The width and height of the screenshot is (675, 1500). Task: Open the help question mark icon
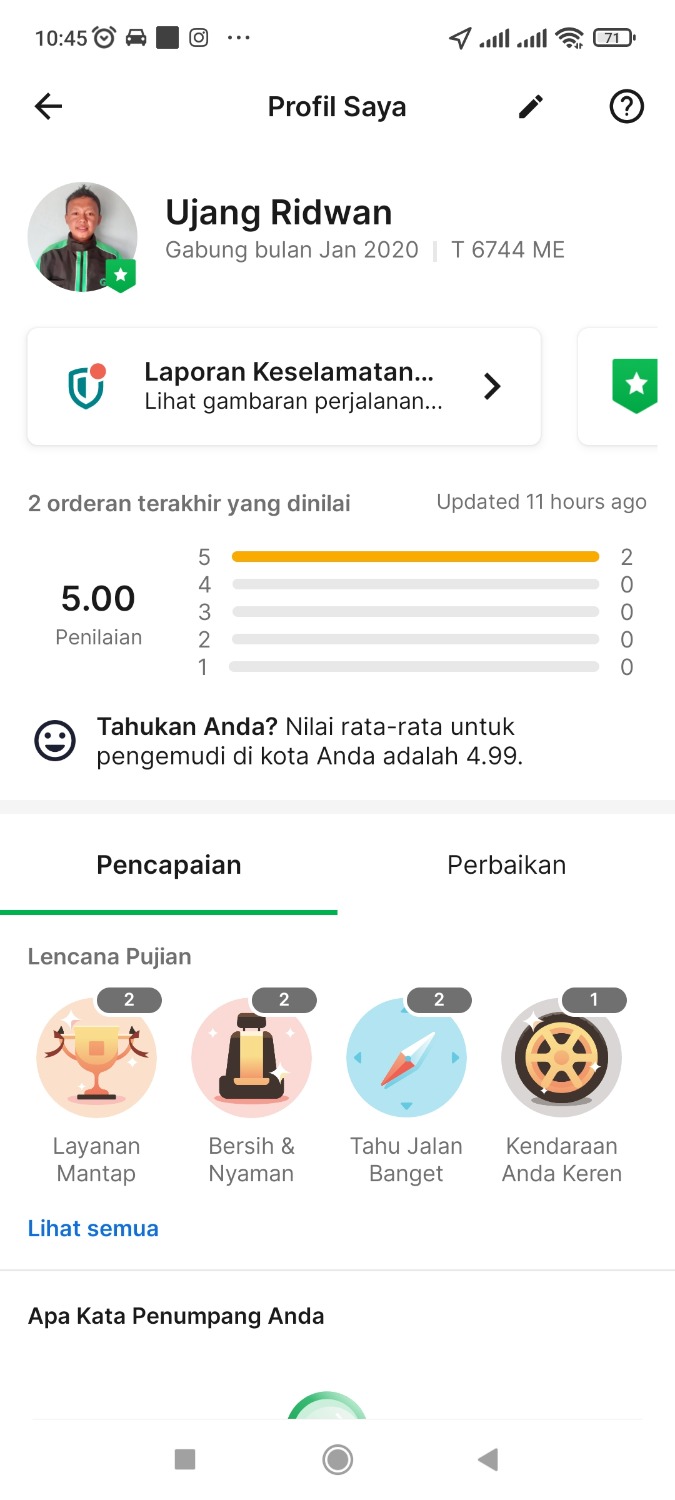tap(627, 107)
